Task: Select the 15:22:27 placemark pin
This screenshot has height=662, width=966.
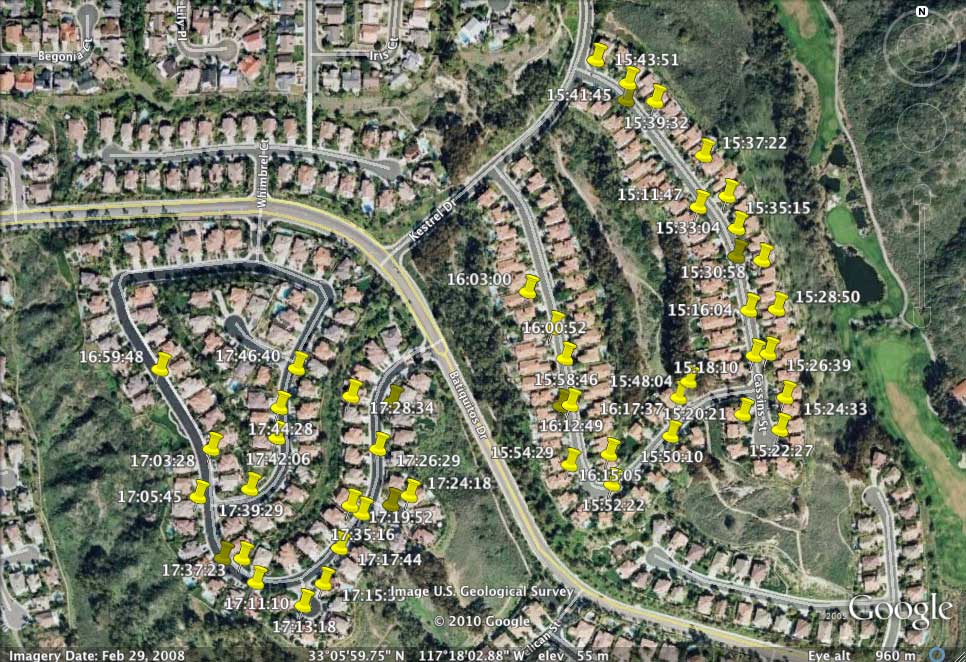Action: 782,426
